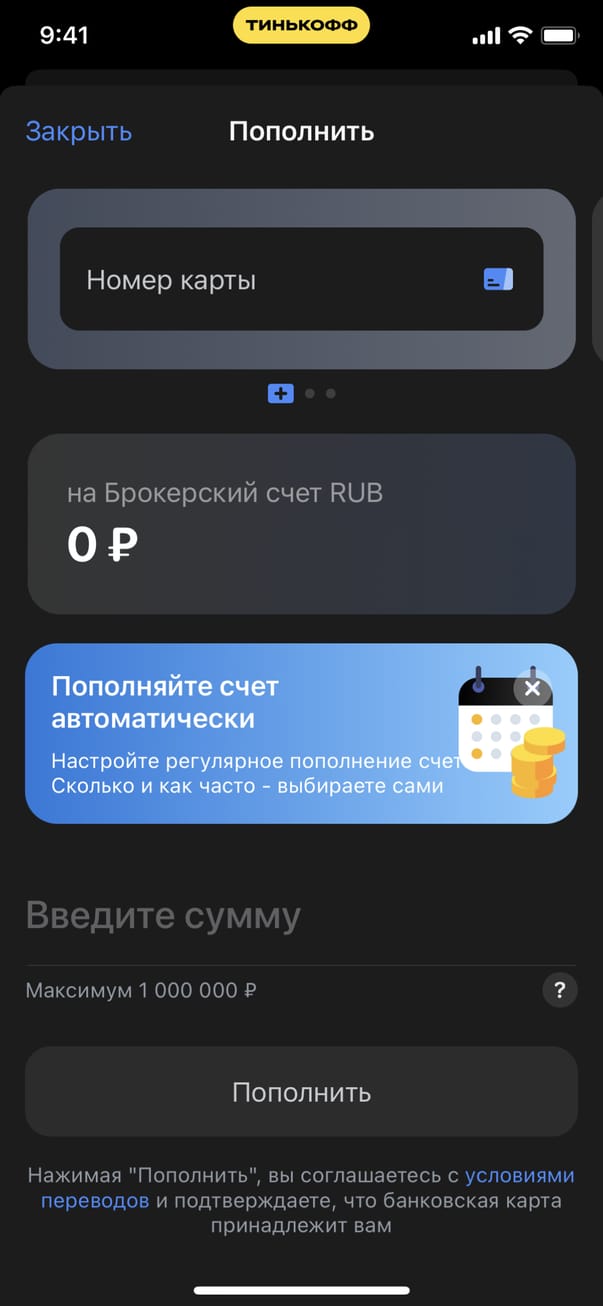Viewport: 603px width, 1306px height.
Task: Select the plus page indicator
Action: (x=280, y=394)
